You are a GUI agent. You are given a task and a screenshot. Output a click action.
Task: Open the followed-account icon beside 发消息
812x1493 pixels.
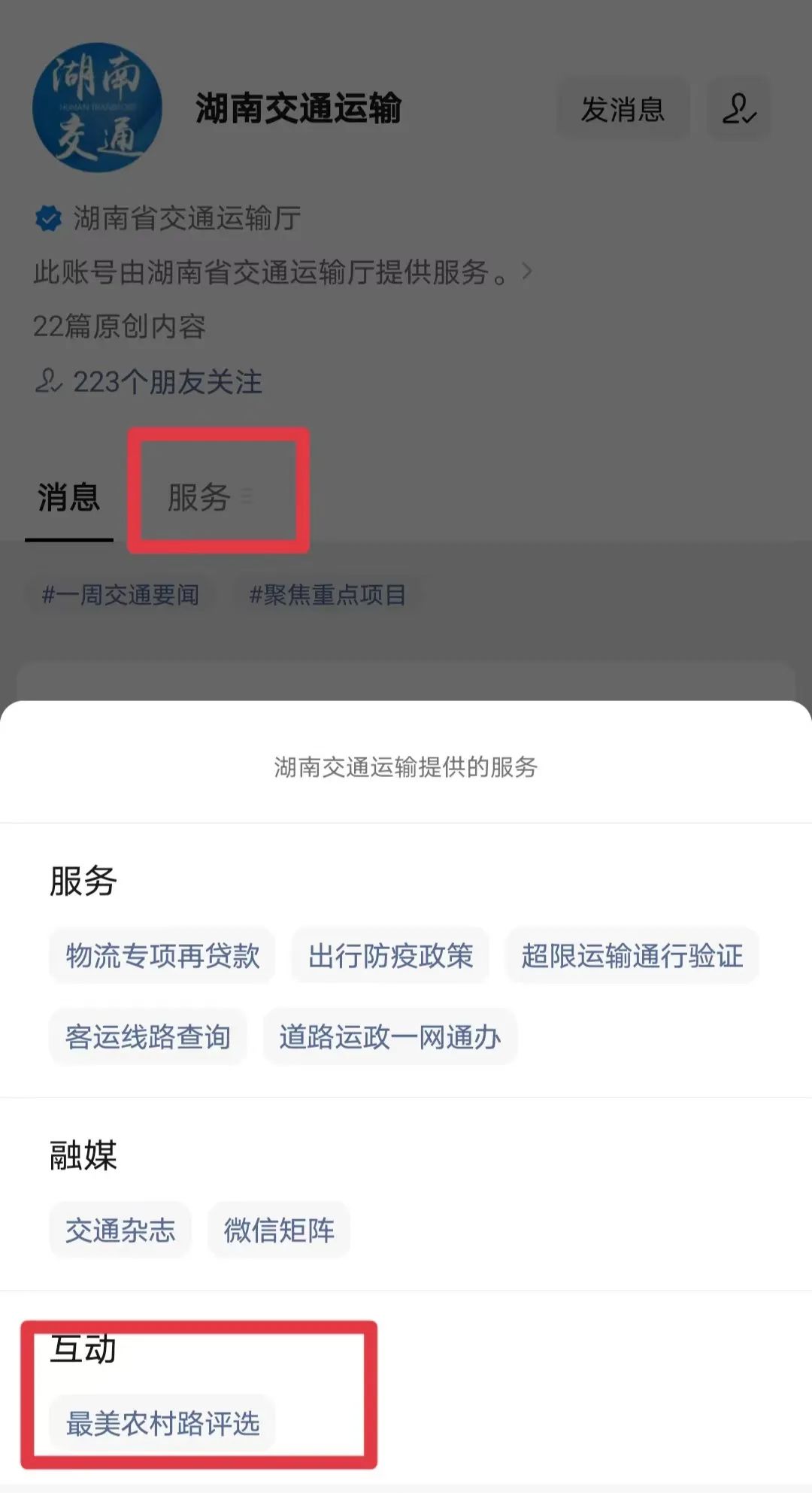click(x=738, y=110)
